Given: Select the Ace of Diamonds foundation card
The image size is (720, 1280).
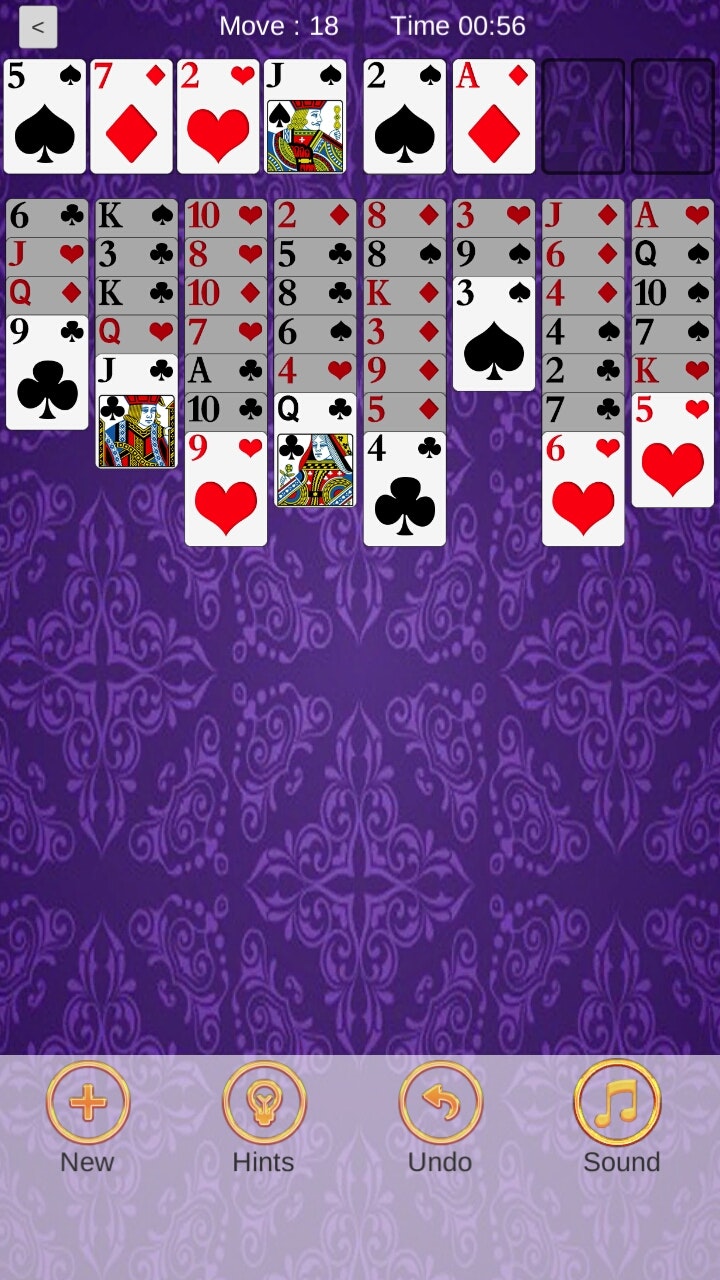Looking at the screenshot, I should coord(493,115).
